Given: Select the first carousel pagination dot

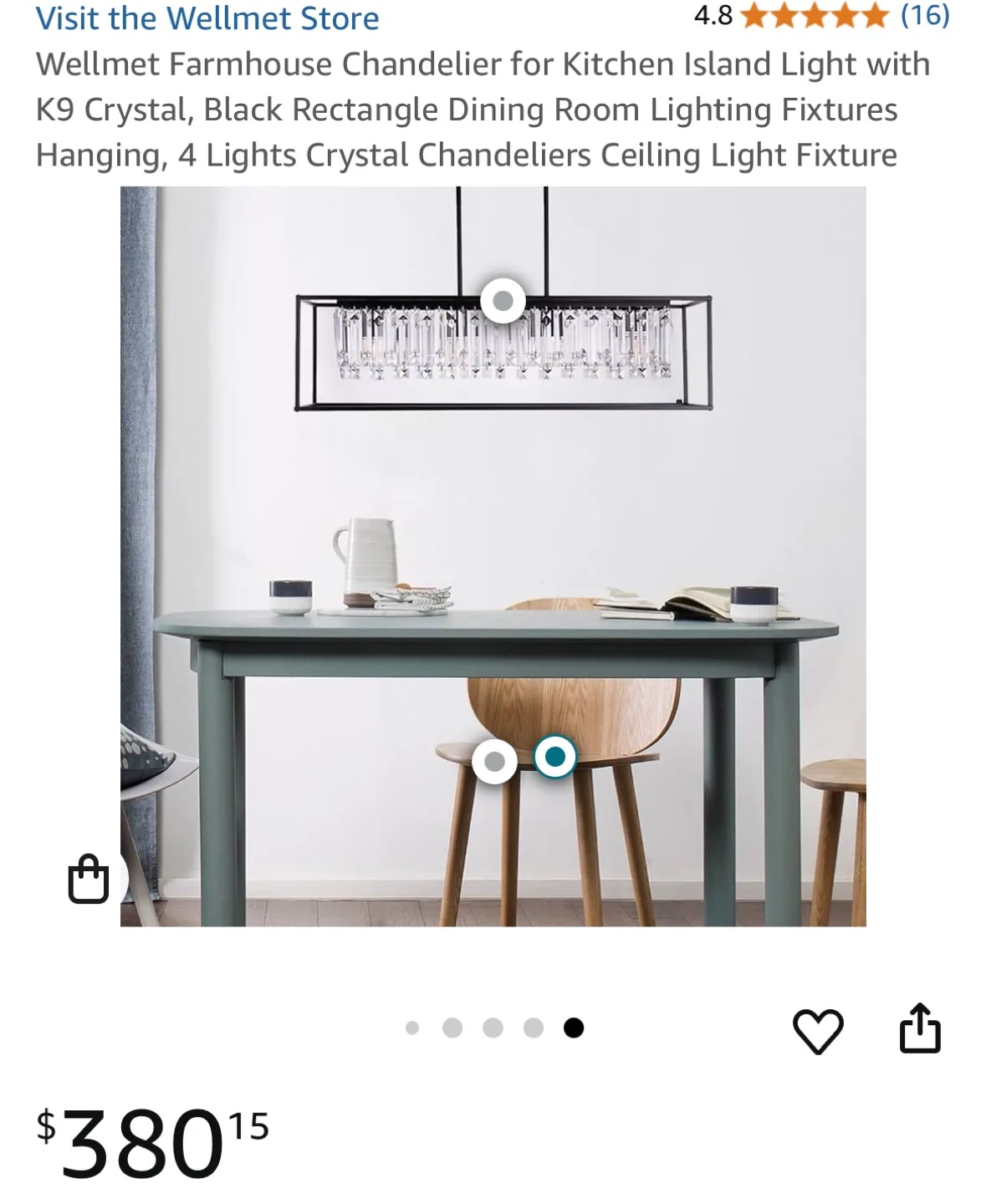Looking at the screenshot, I should pos(412,1028).
